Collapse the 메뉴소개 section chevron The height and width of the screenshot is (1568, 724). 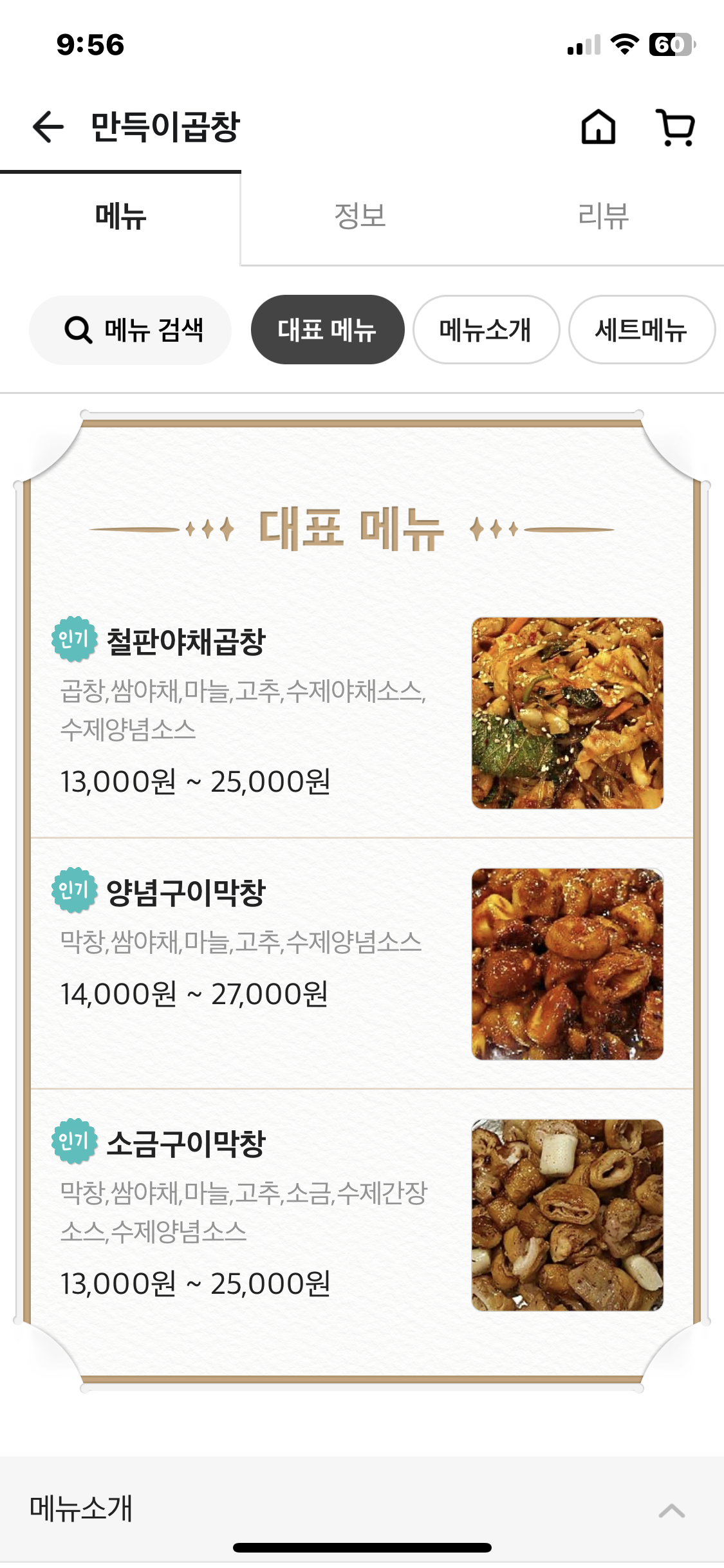click(x=671, y=1510)
